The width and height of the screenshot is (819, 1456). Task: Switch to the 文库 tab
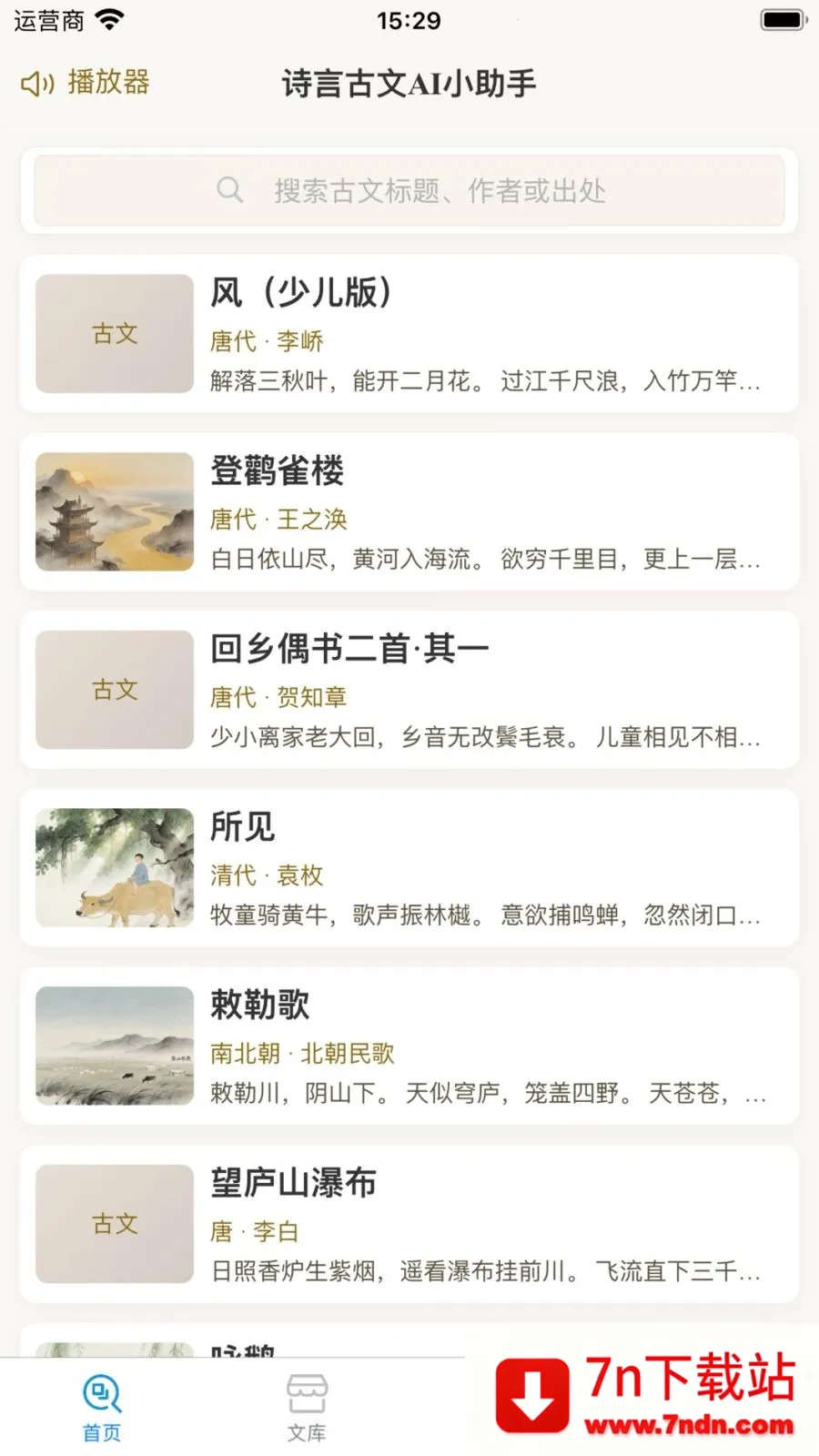click(x=307, y=1406)
